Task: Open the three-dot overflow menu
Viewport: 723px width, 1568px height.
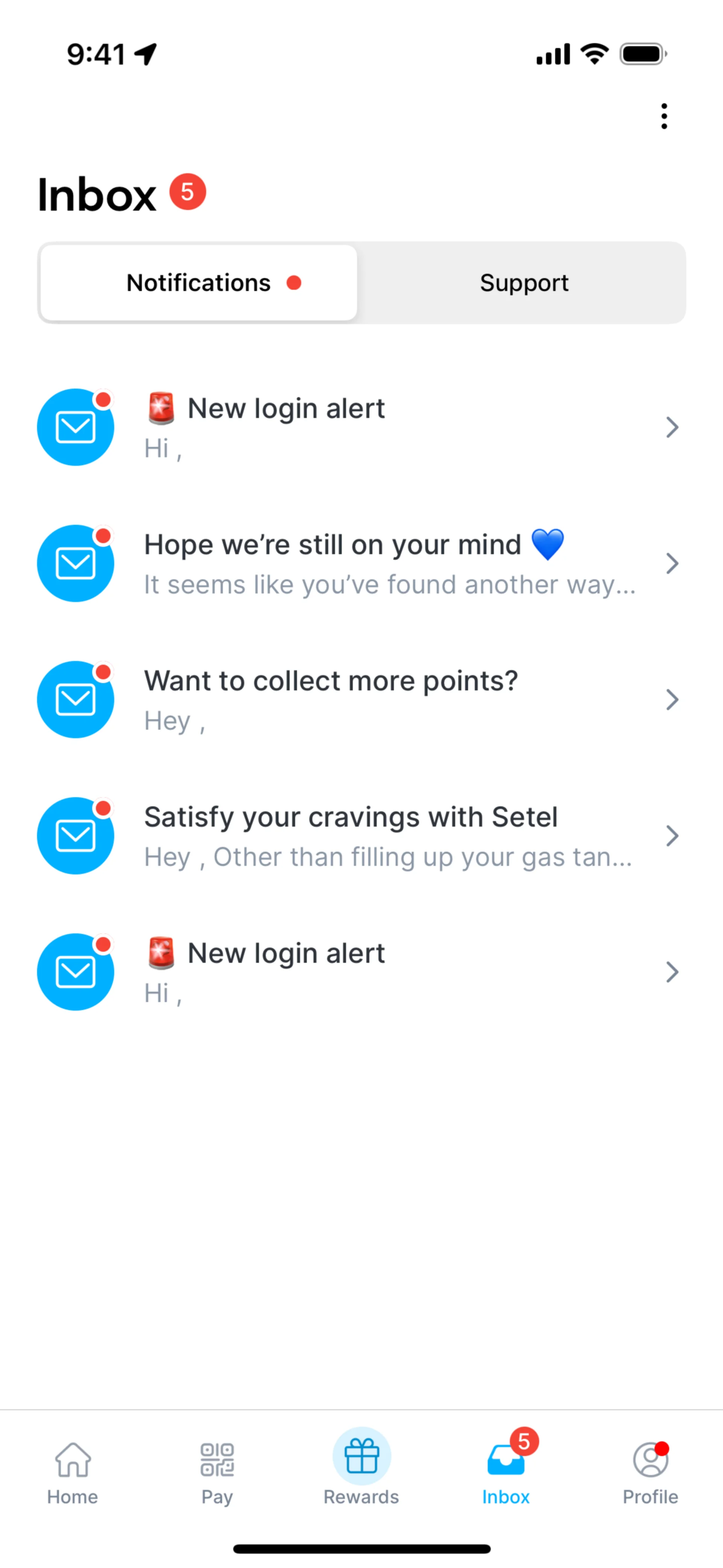Action: (664, 116)
